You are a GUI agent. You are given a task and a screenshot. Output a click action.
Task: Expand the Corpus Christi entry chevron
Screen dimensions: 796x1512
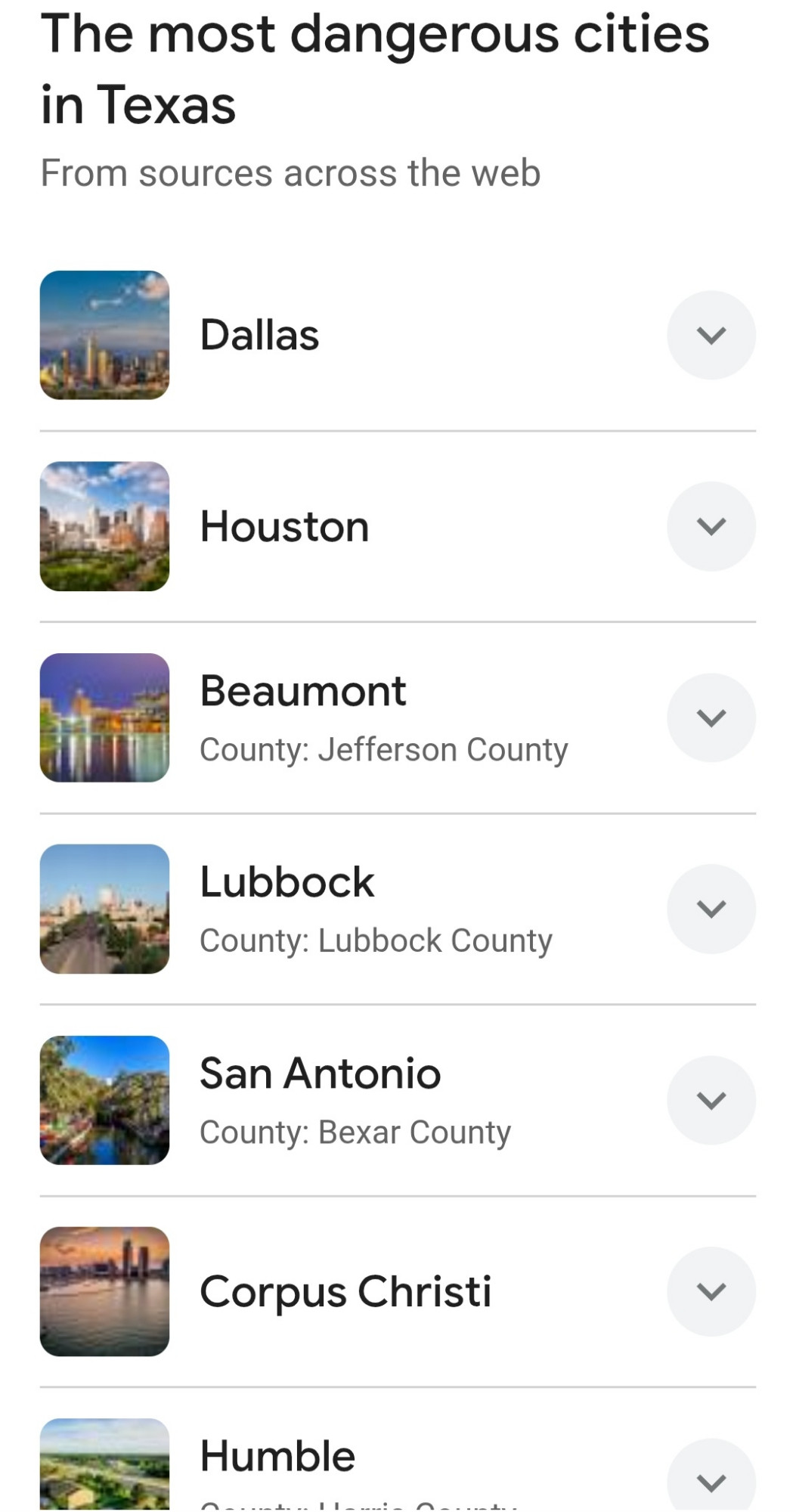pyautogui.click(x=711, y=1291)
